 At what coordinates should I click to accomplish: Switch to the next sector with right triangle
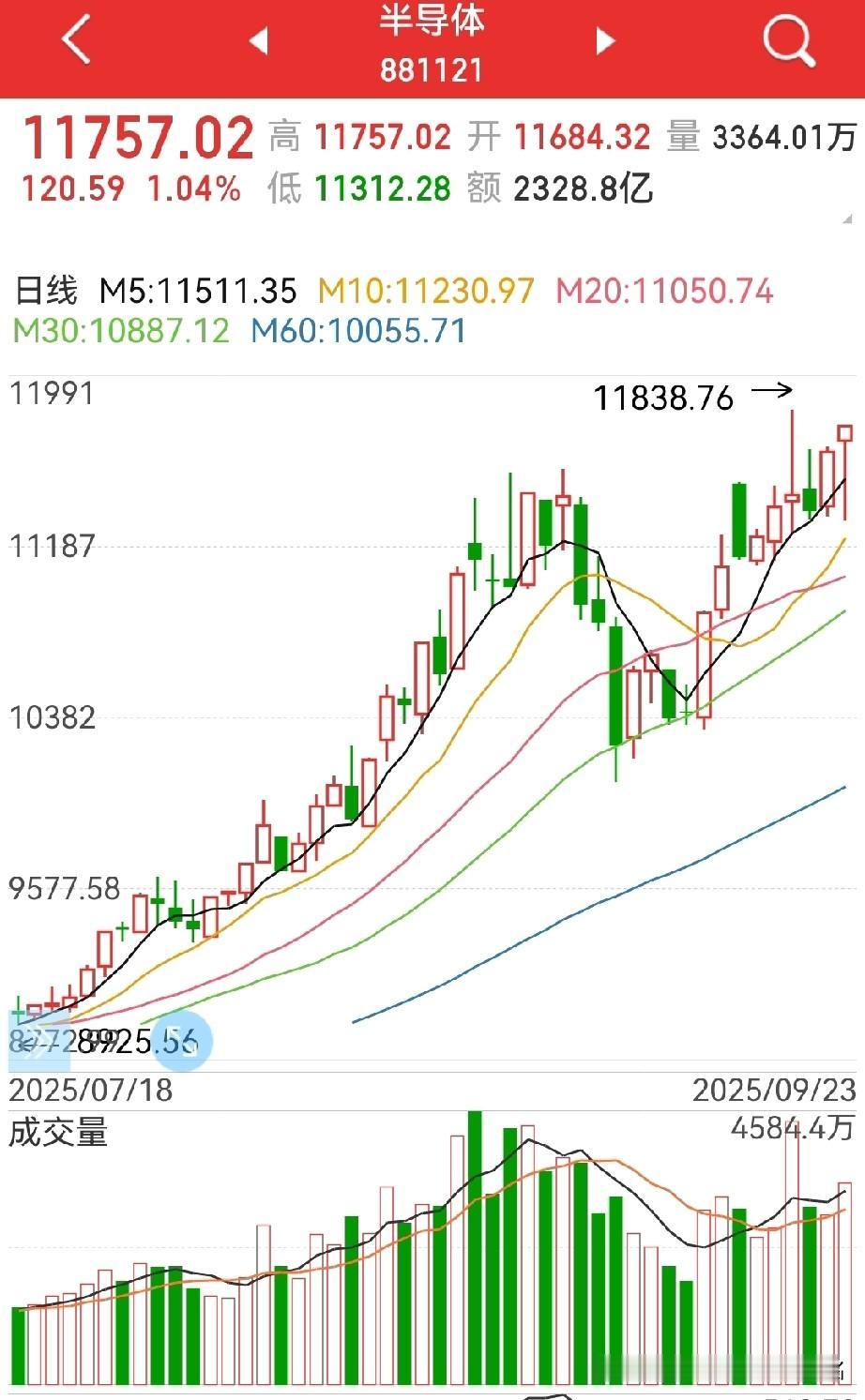coord(605,40)
